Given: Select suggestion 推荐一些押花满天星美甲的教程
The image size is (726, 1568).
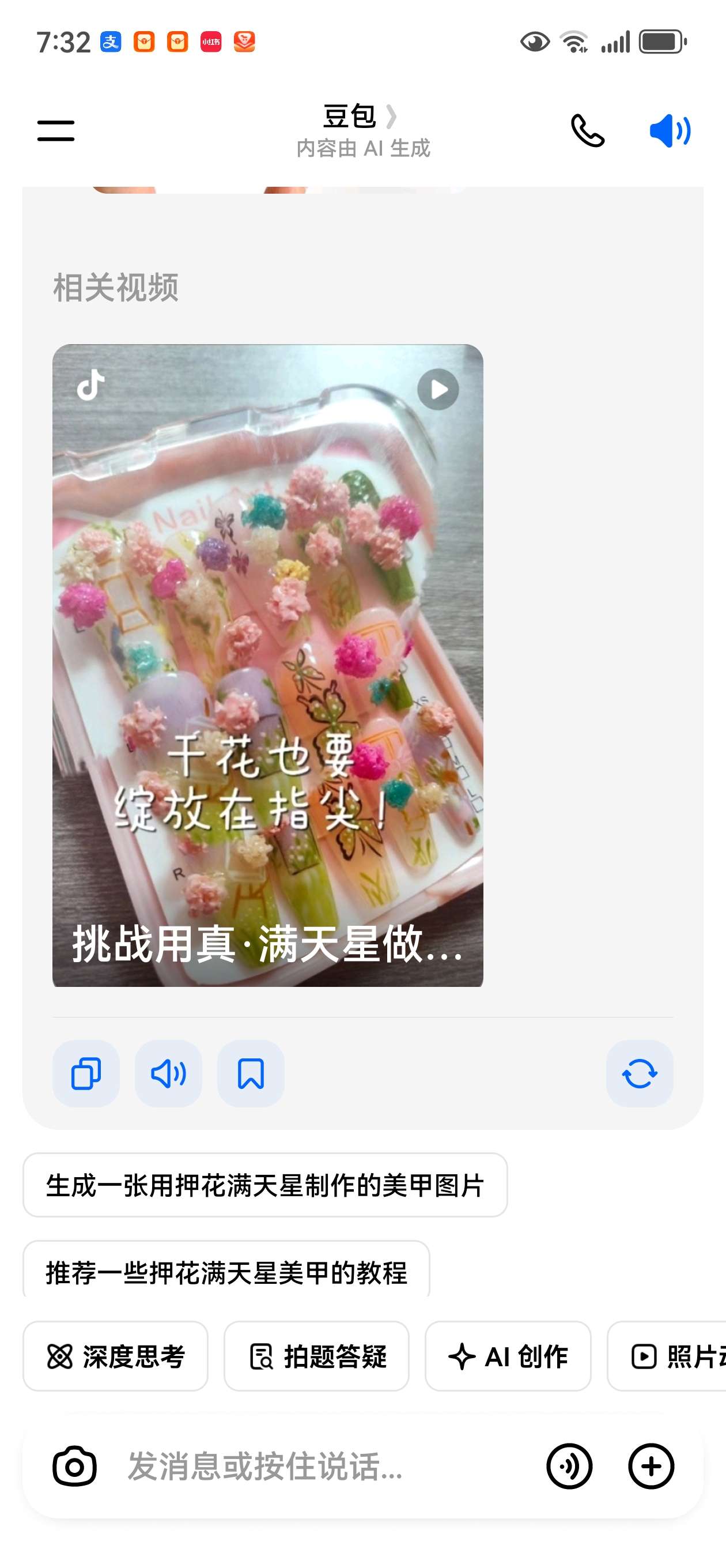Looking at the screenshot, I should pyautogui.click(x=226, y=1270).
